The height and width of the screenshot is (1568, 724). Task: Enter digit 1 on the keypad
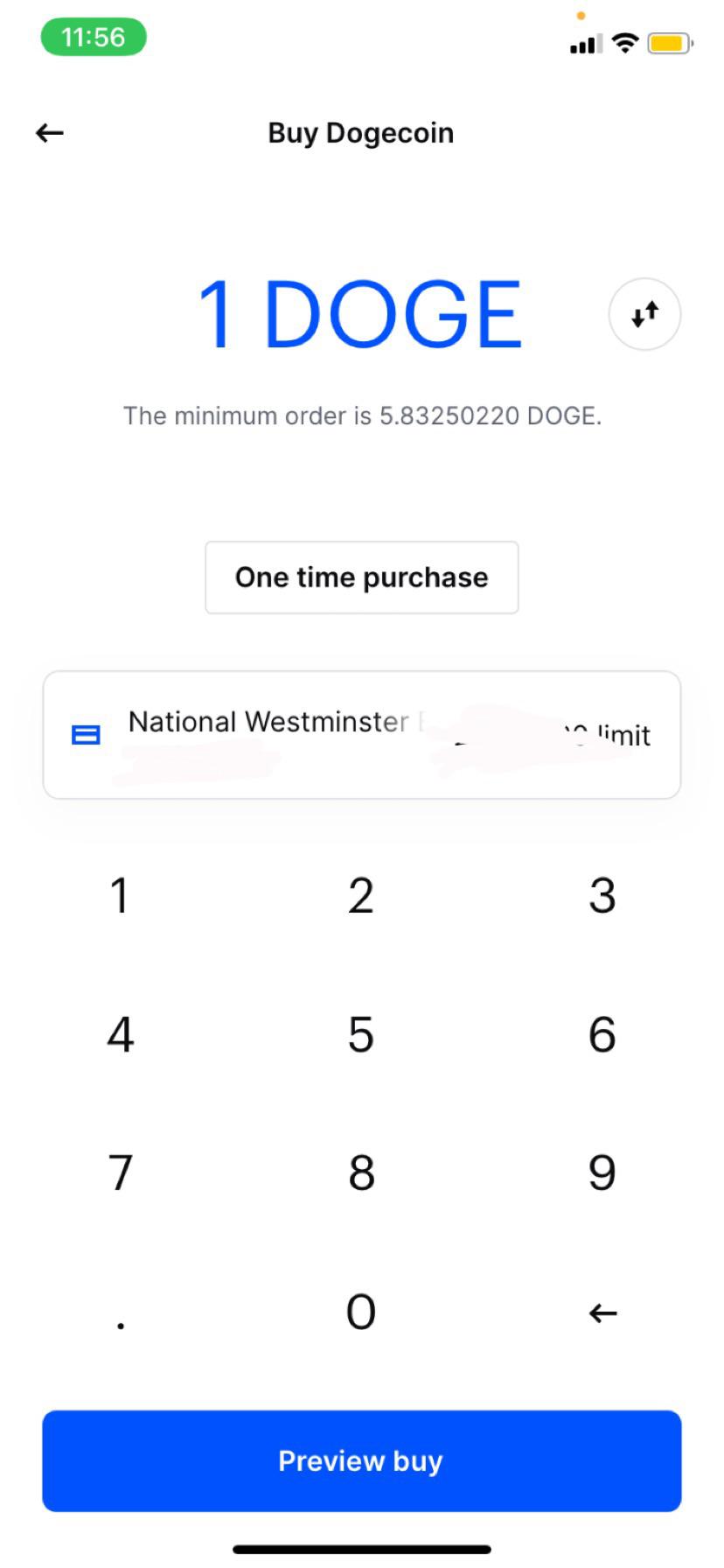121,896
